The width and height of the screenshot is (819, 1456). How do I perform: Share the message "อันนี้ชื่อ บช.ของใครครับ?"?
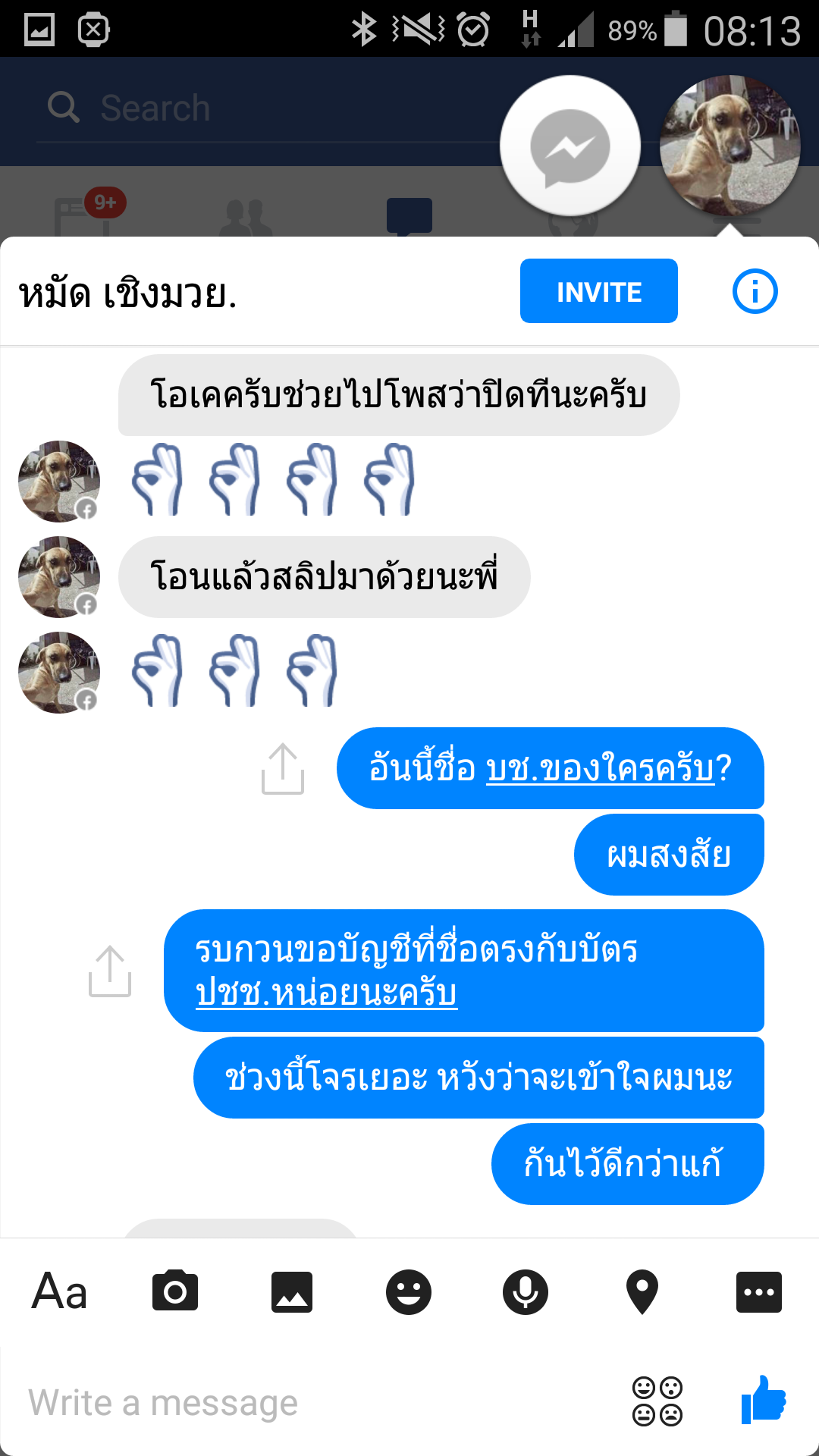click(283, 769)
